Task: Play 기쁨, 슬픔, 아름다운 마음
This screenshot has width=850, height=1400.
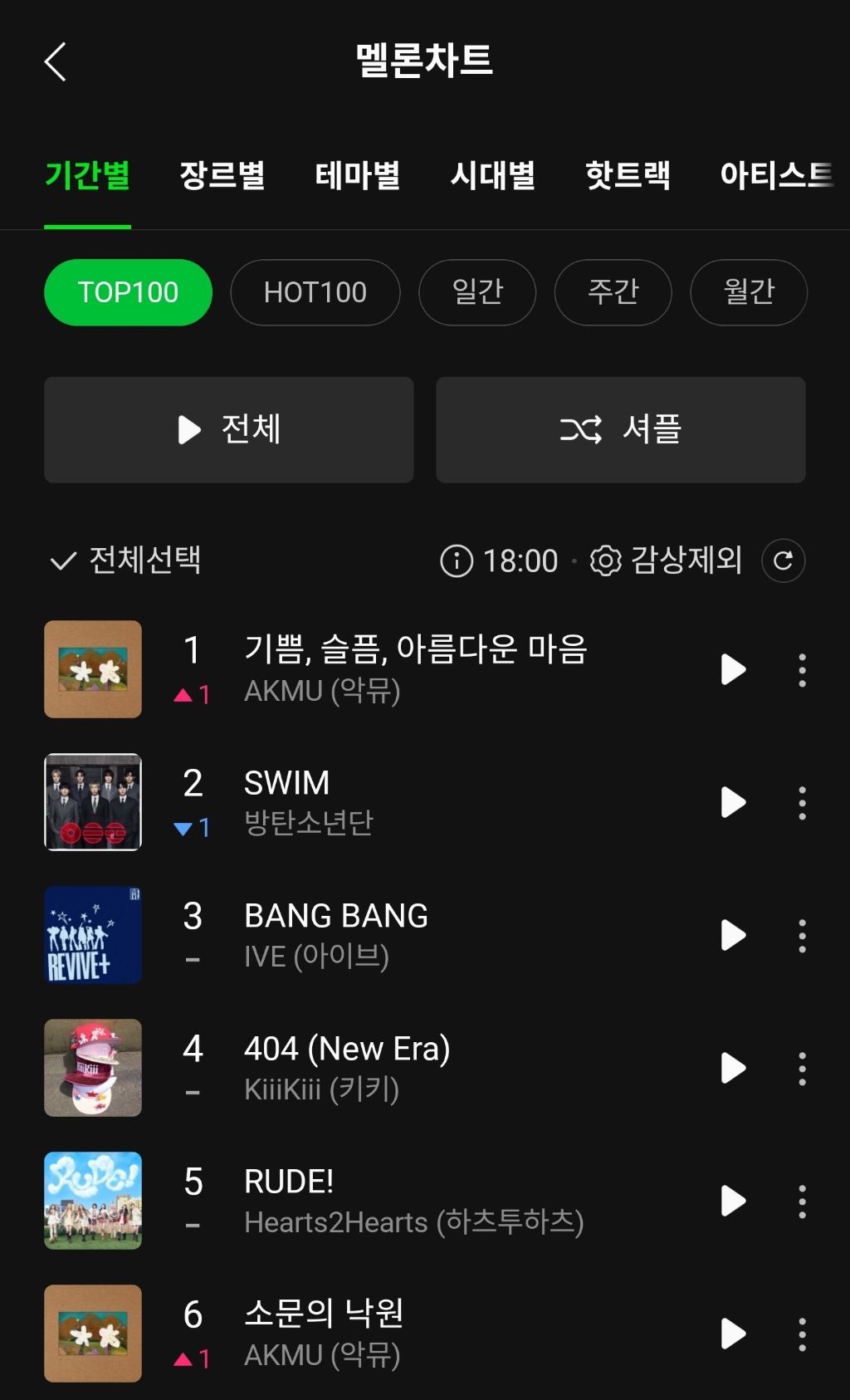Action: pos(733,669)
